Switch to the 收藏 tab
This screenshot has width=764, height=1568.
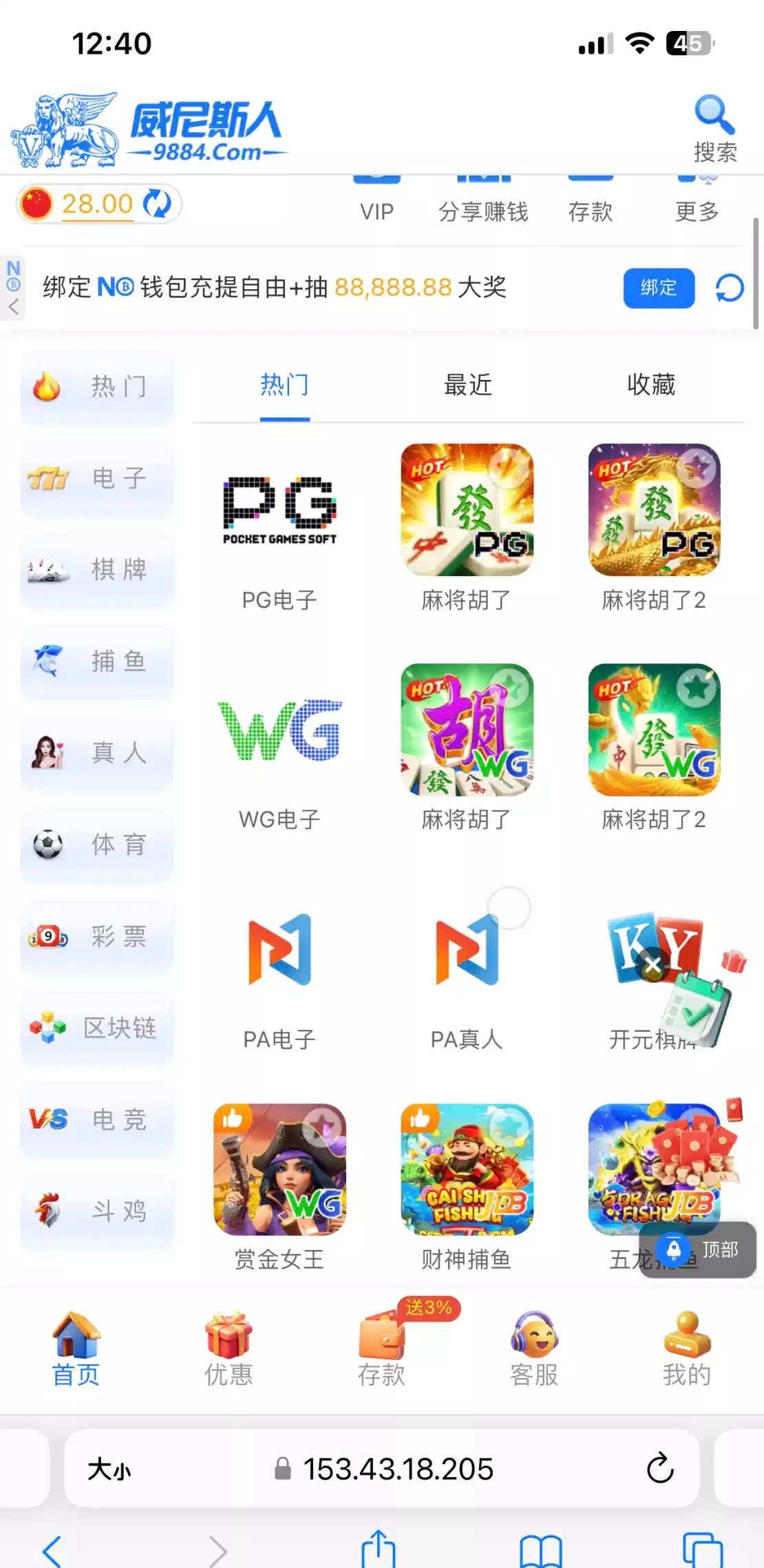click(650, 385)
